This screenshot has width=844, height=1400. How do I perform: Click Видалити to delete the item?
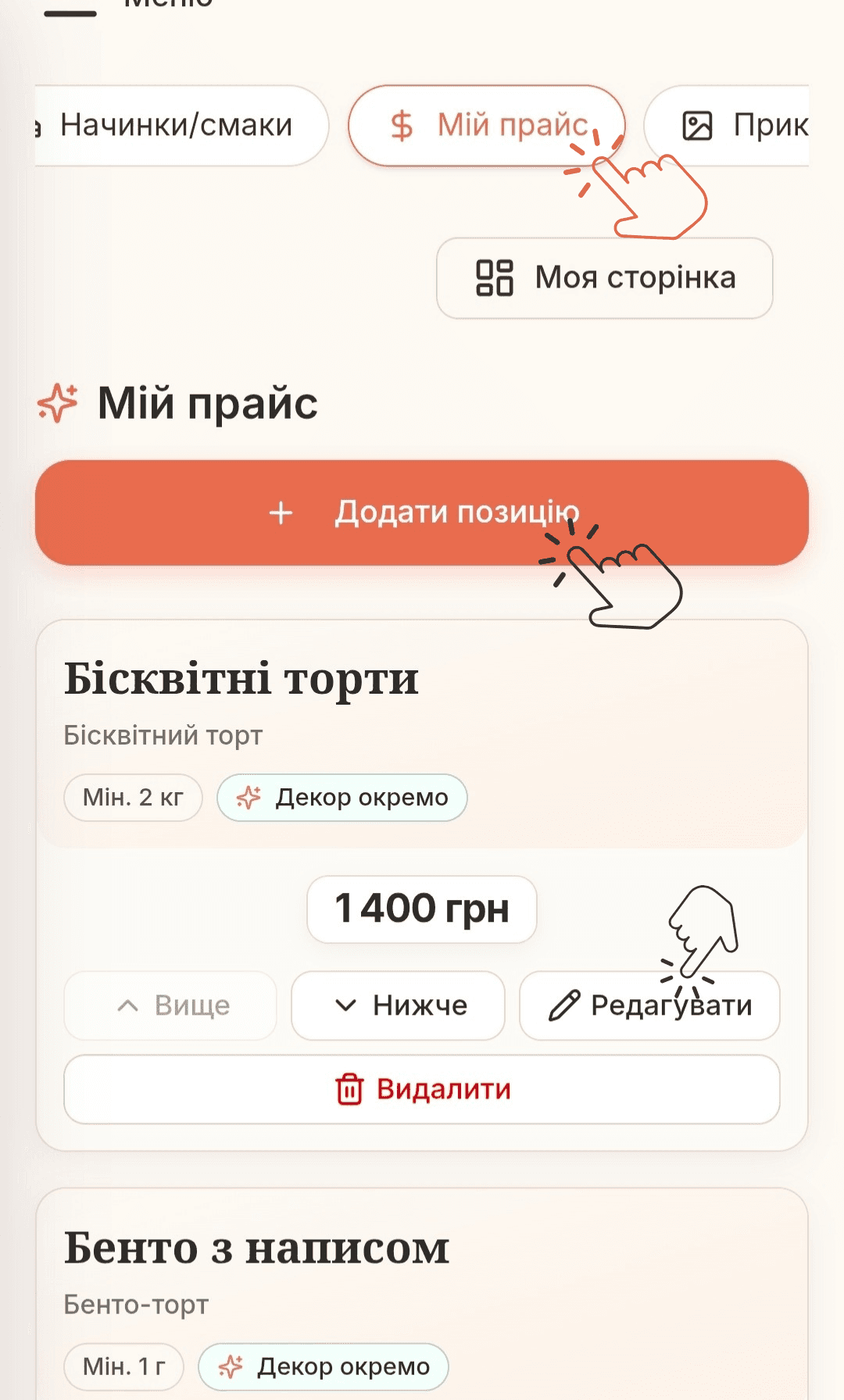pyautogui.click(x=422, y=1089)
